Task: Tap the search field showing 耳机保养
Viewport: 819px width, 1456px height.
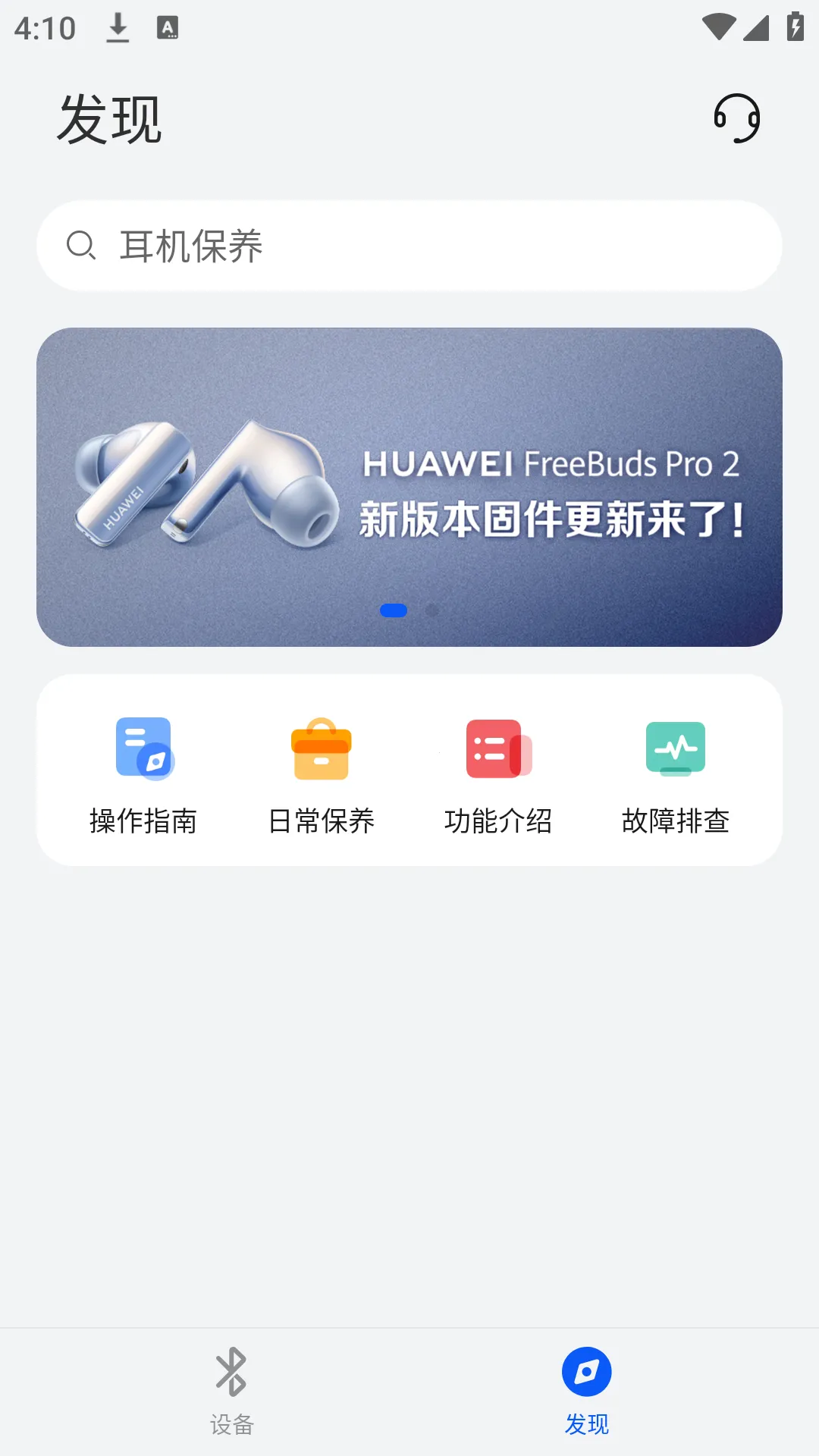Action: (x=409, y=245)
